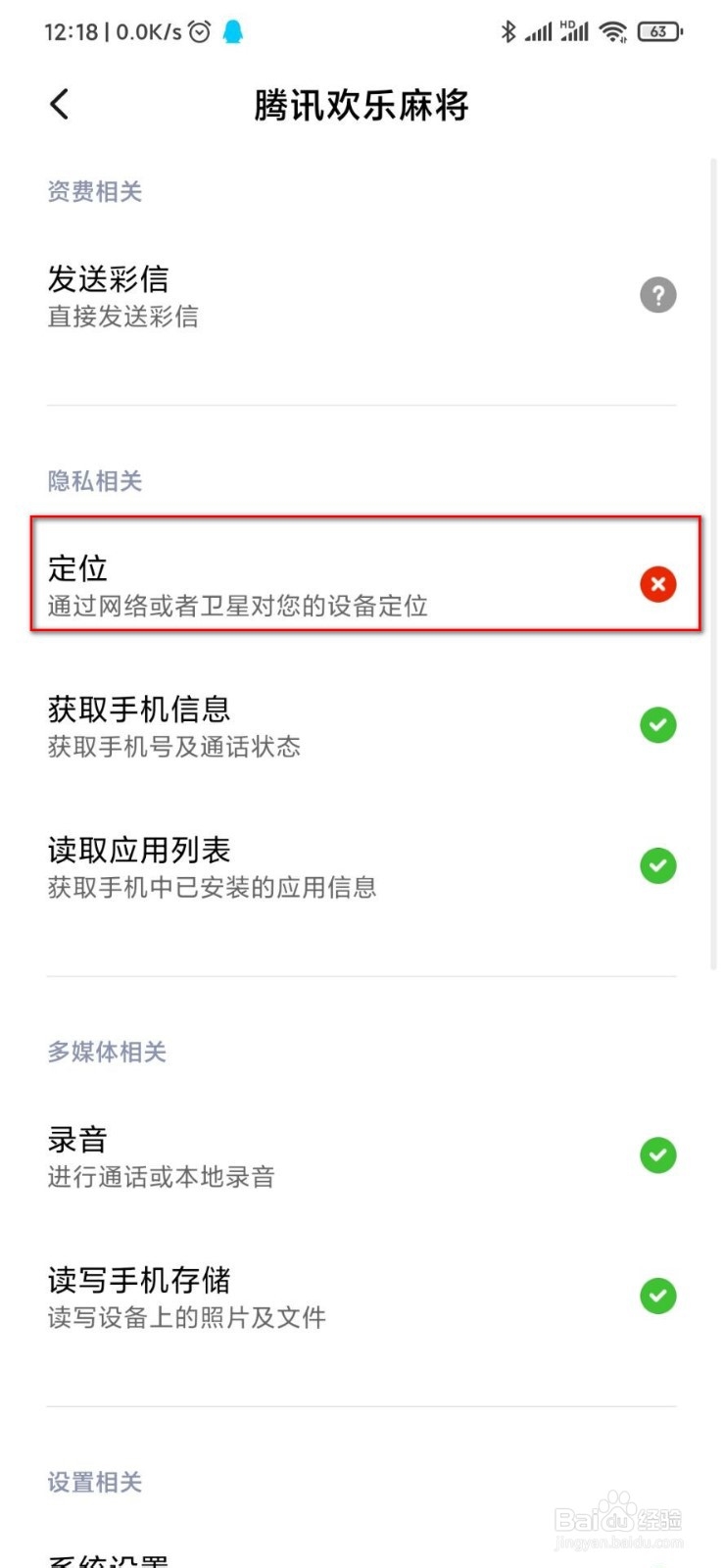Open the 腾讯欢乐麻将 title header
The image size is (723, 1568).
click(x=361, y=104)
